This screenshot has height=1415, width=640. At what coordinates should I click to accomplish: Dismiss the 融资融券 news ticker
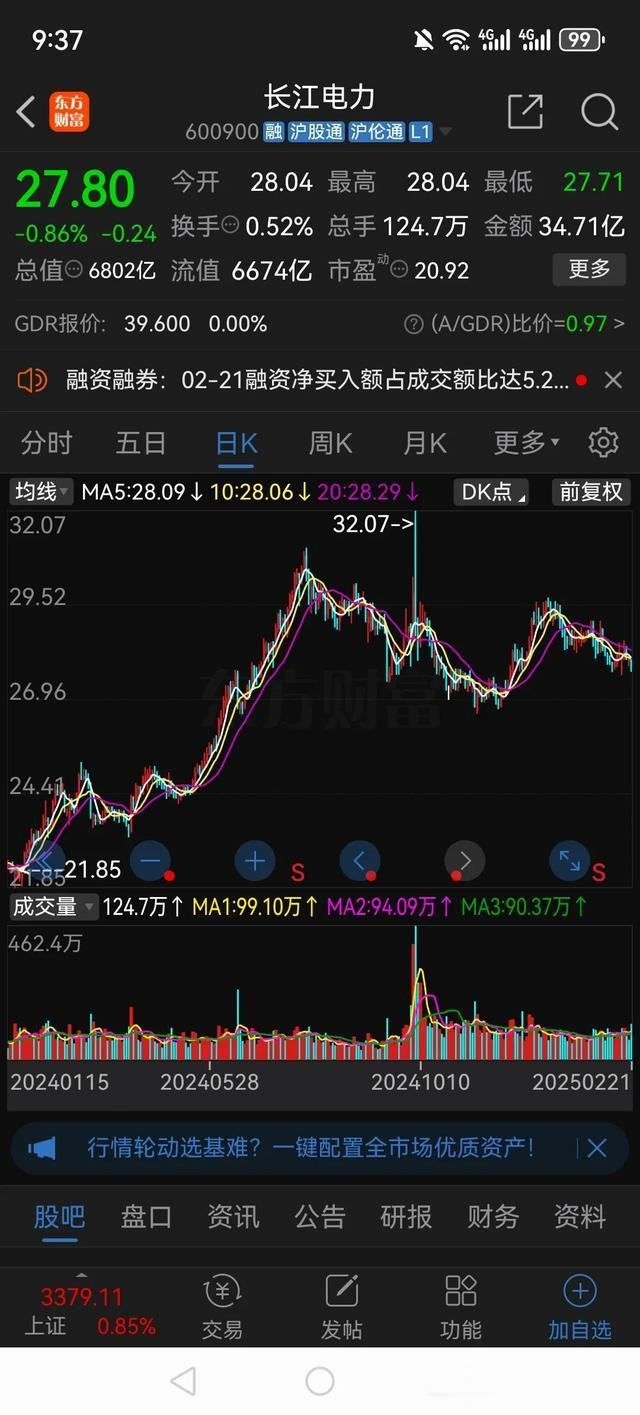coord(613,380)
